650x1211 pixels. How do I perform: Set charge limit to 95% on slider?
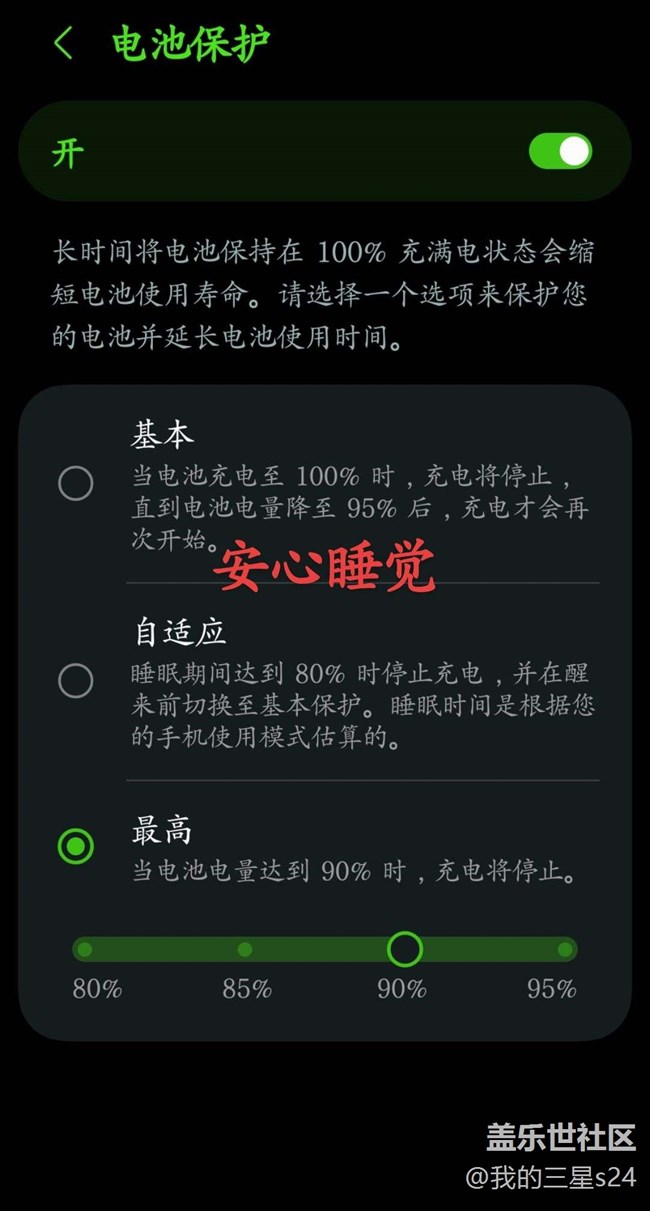[565, 949]
